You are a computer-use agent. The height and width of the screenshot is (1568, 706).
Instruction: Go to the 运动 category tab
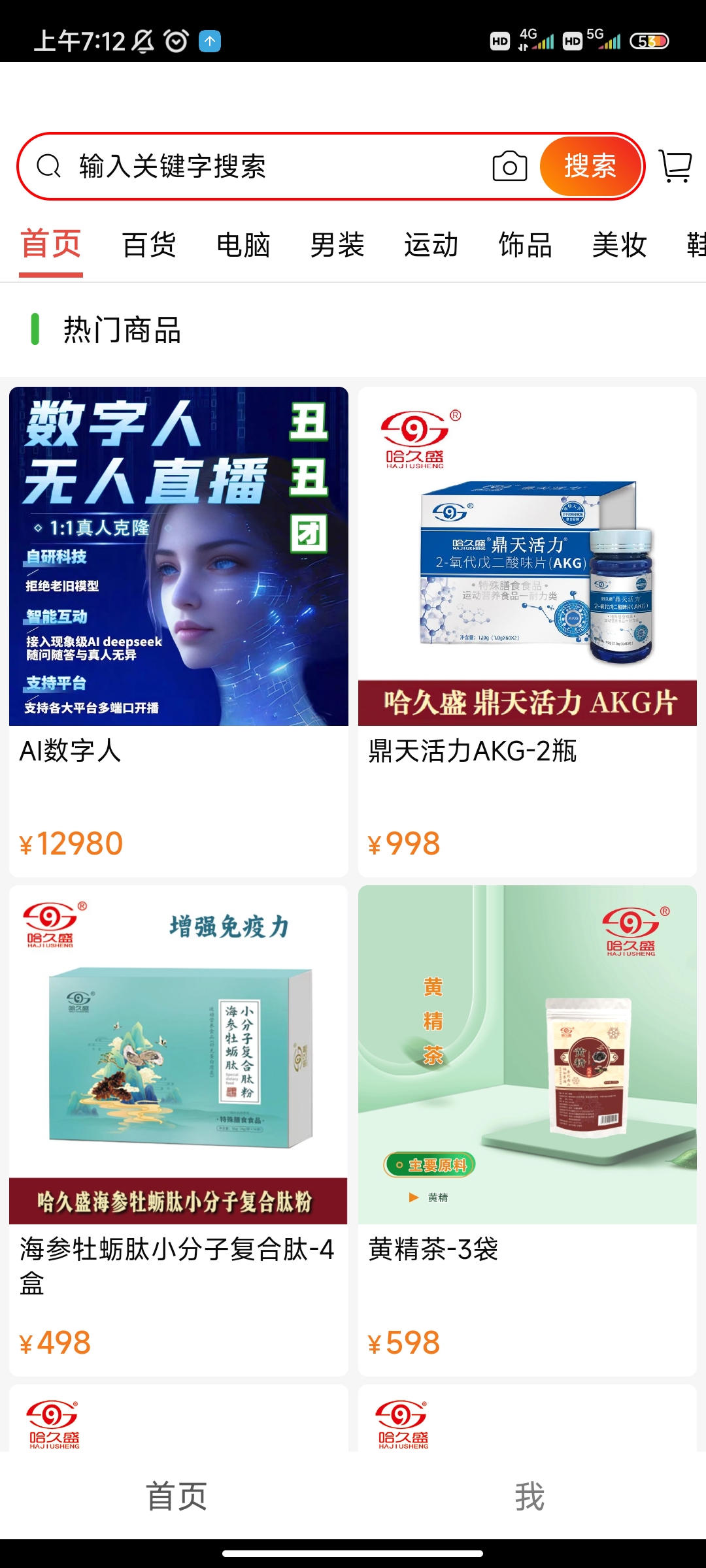431,246
